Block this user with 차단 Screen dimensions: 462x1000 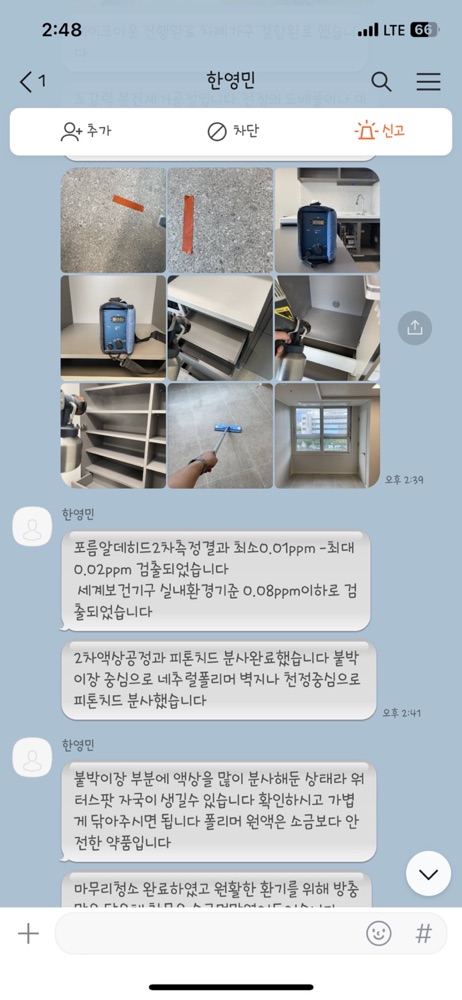tap(233, 132)
